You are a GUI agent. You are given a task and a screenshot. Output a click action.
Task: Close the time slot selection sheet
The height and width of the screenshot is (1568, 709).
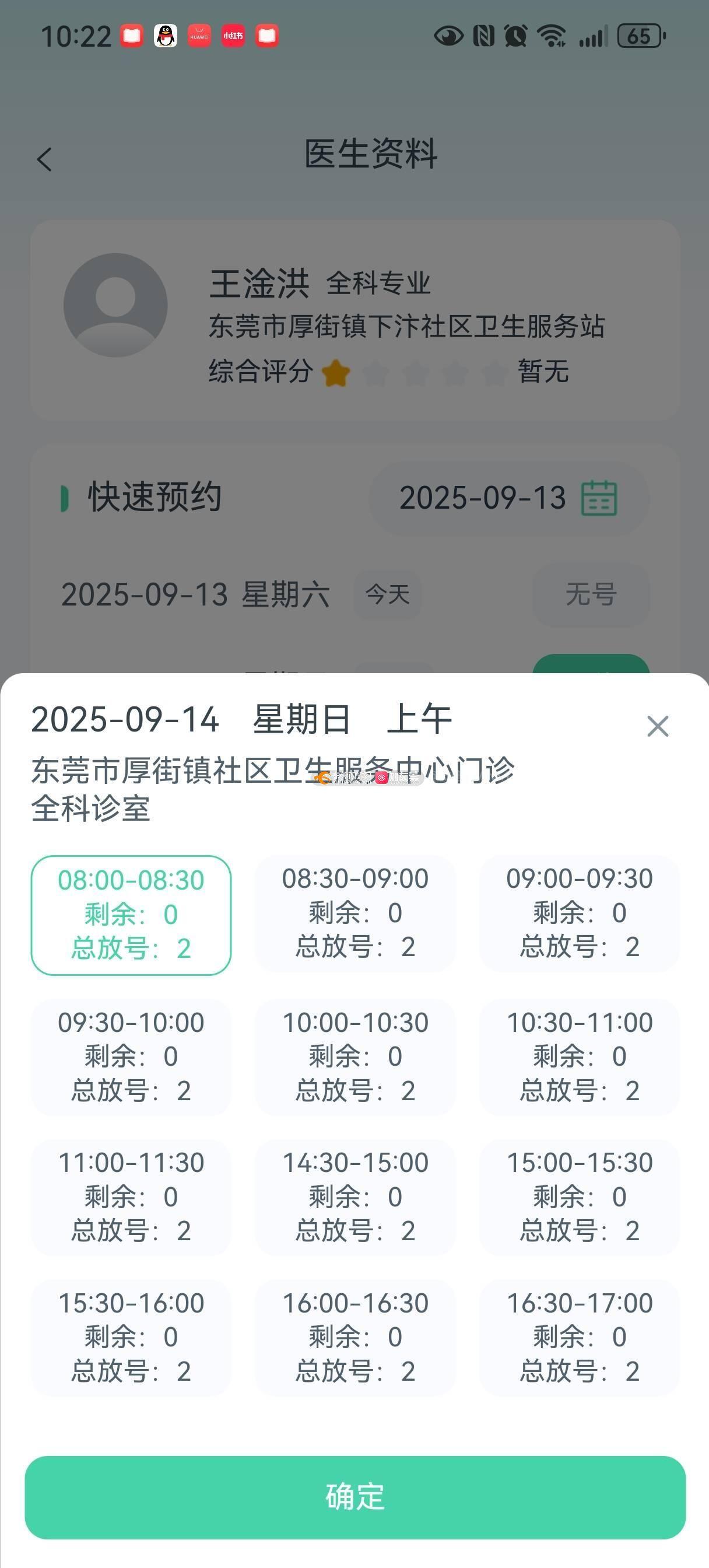[657, 726]
